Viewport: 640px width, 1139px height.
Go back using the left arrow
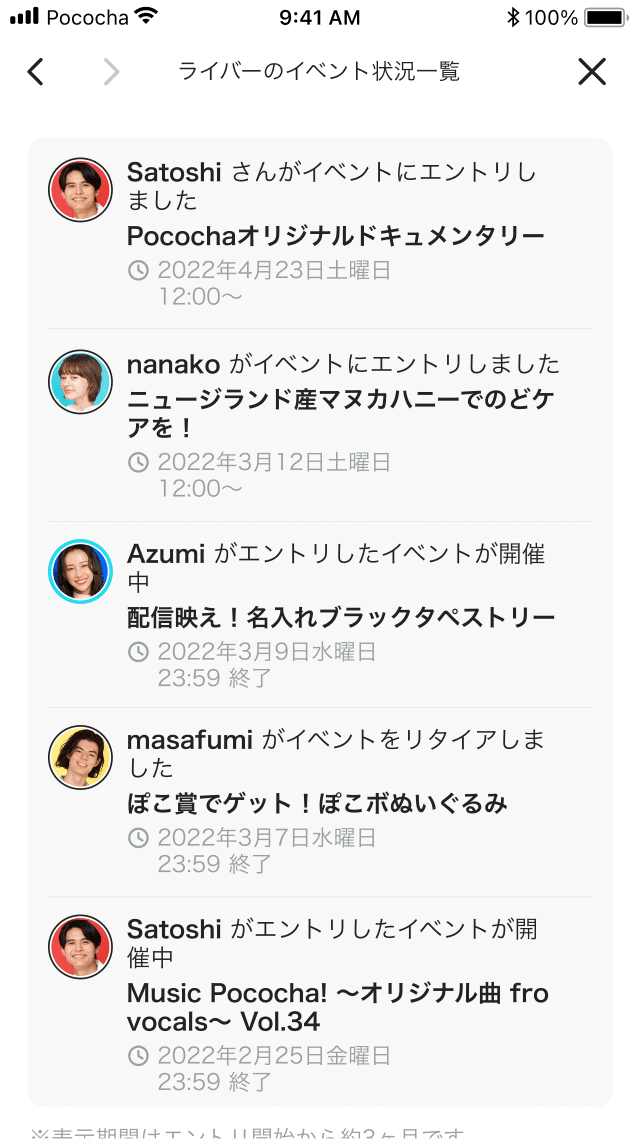pyautogui.click(x=36, y=72)
